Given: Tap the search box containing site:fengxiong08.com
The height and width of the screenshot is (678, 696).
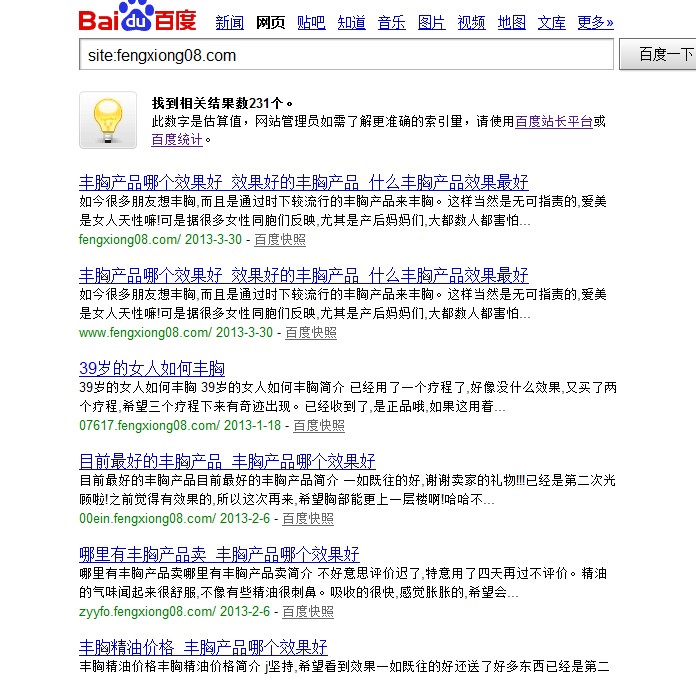Looking at the screenshot, I should [345, 55].
